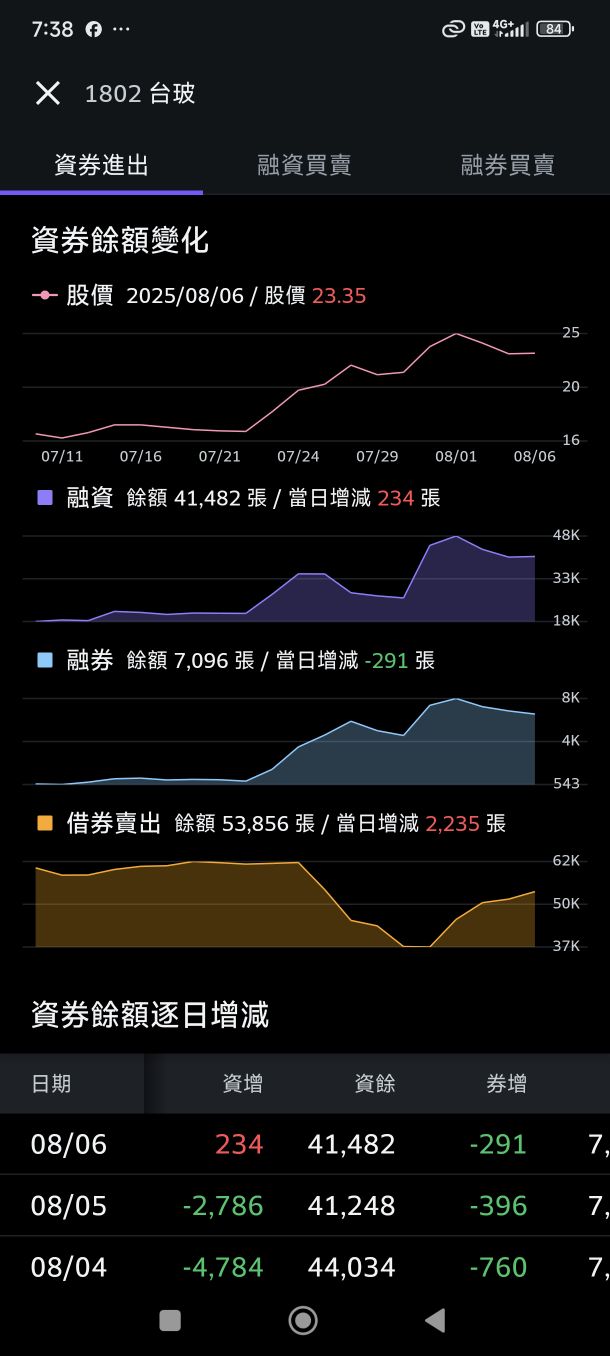The width and height of the screenshot is (610, 1356).
Task: Switch to the 融資買賣 tab
Action: pos(304,165)
